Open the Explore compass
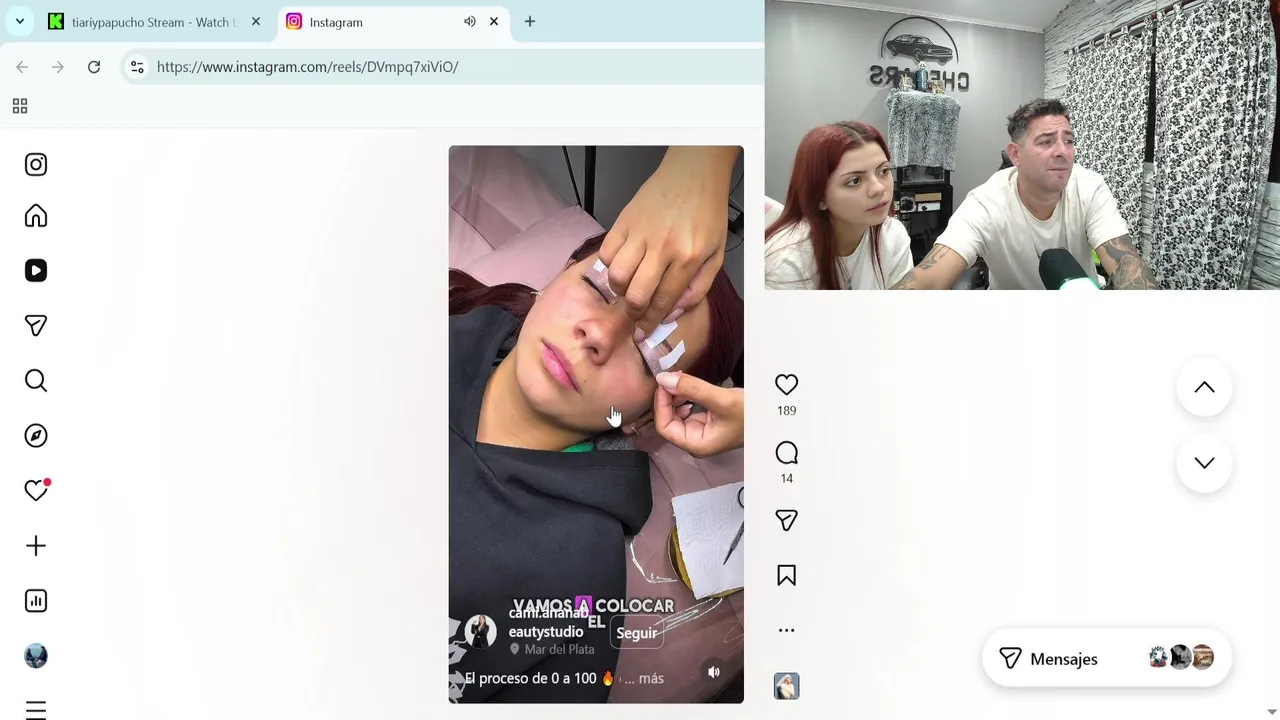This screenshot has height=720, width=1280. pyautogui.click(x=36, y=436)
